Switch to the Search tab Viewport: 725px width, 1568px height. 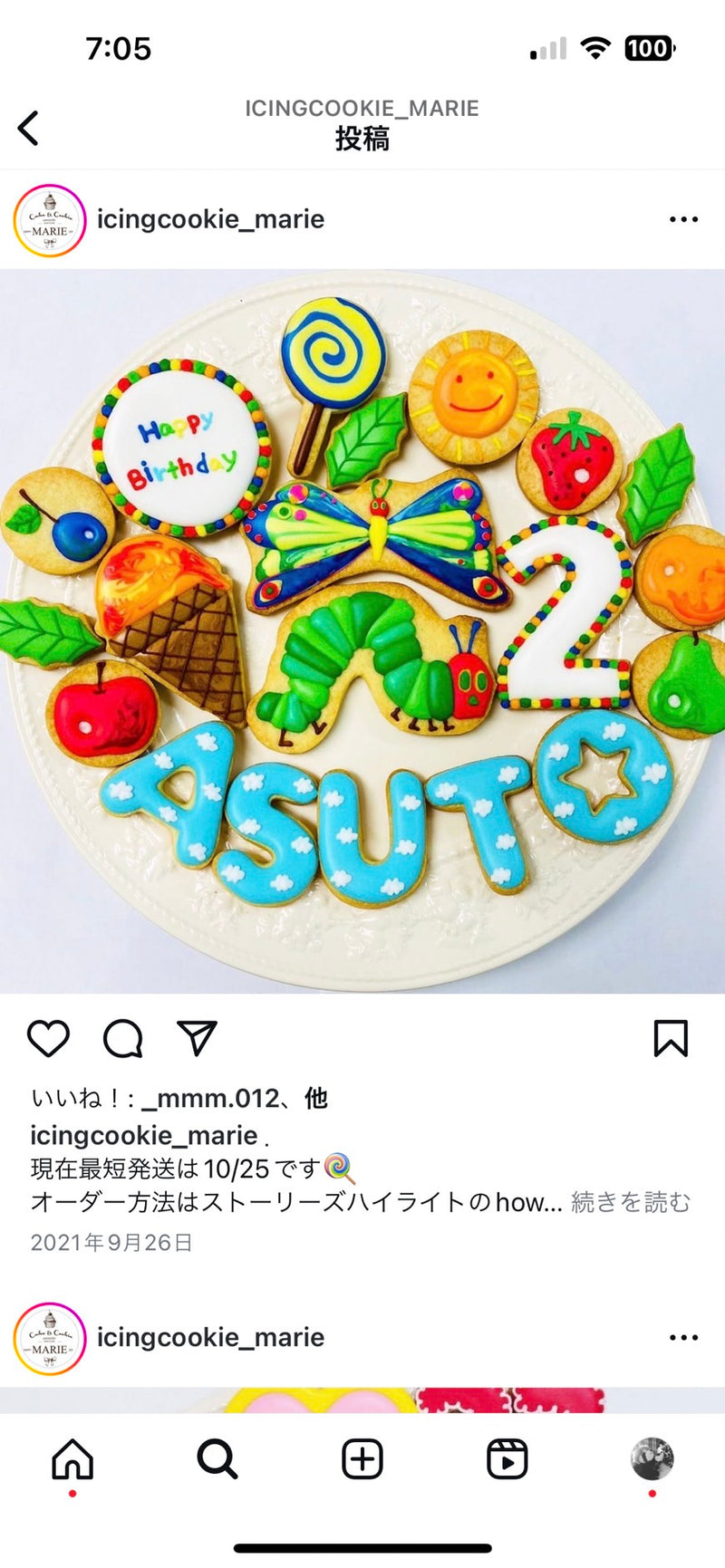(217, 1459)
